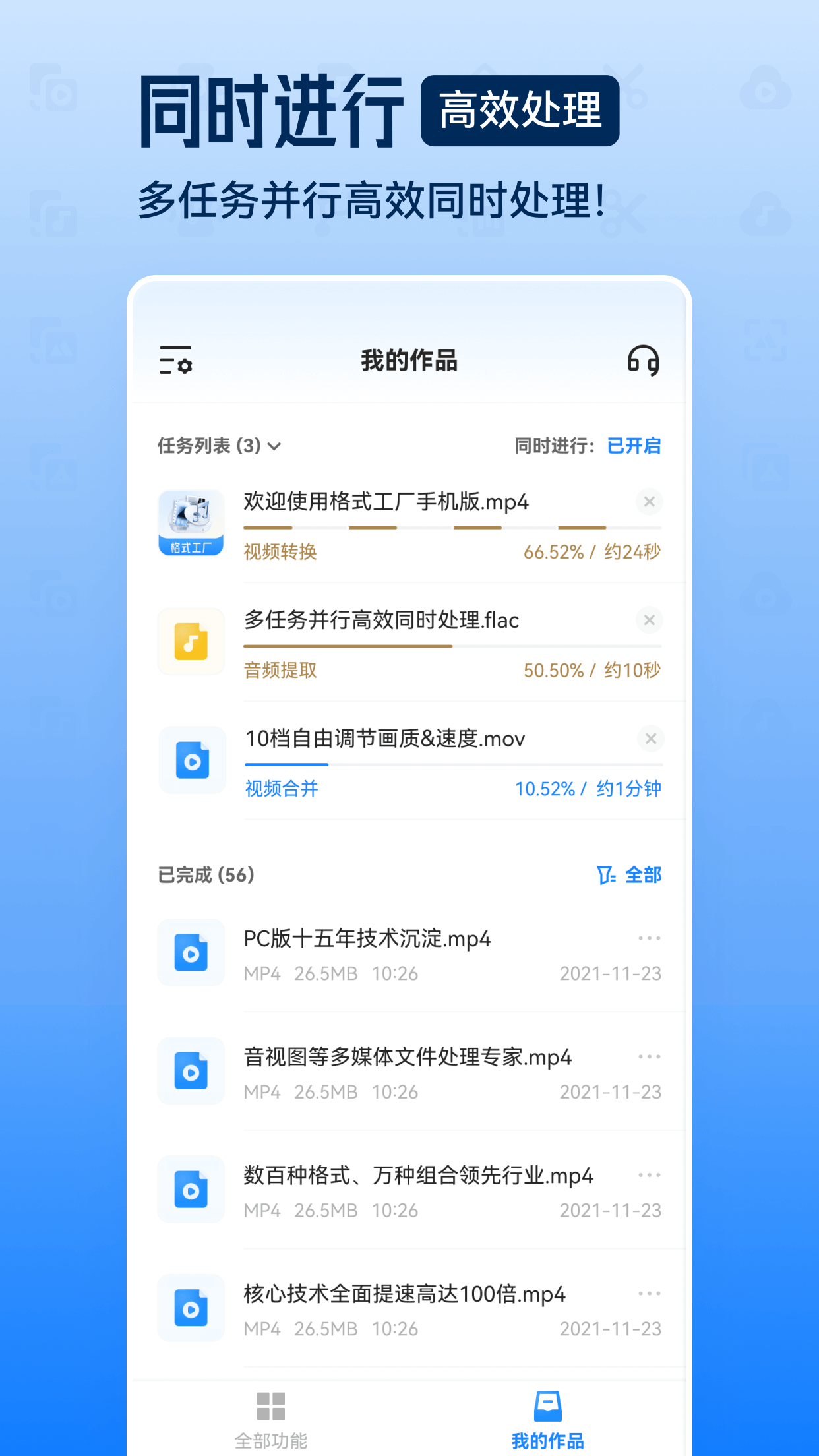Cancel the 欢迎使用格式工厂手机版.mp4 conversion
The height and width of the screenshot is (1456, 819).
[x=649, y=502]
